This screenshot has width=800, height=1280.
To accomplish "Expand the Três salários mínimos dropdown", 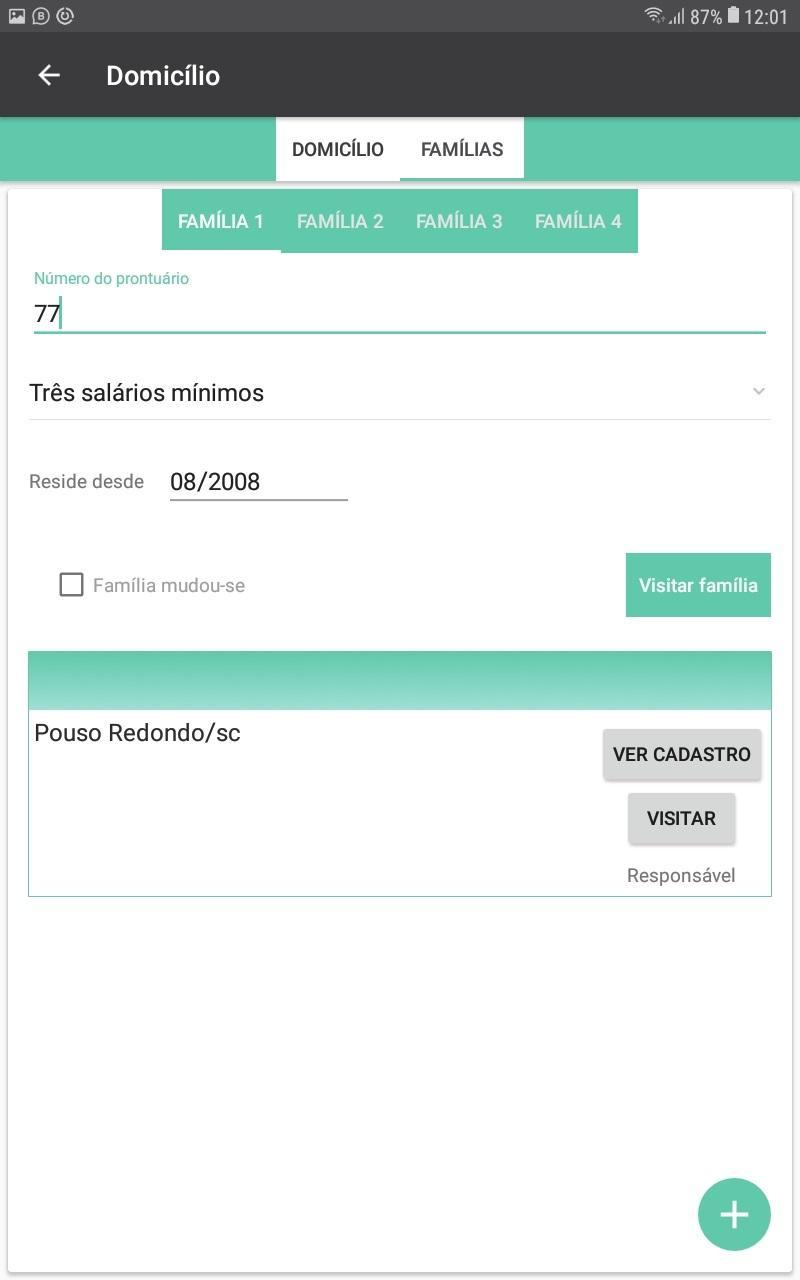I will pyautogui.click(x=400, y=392).
